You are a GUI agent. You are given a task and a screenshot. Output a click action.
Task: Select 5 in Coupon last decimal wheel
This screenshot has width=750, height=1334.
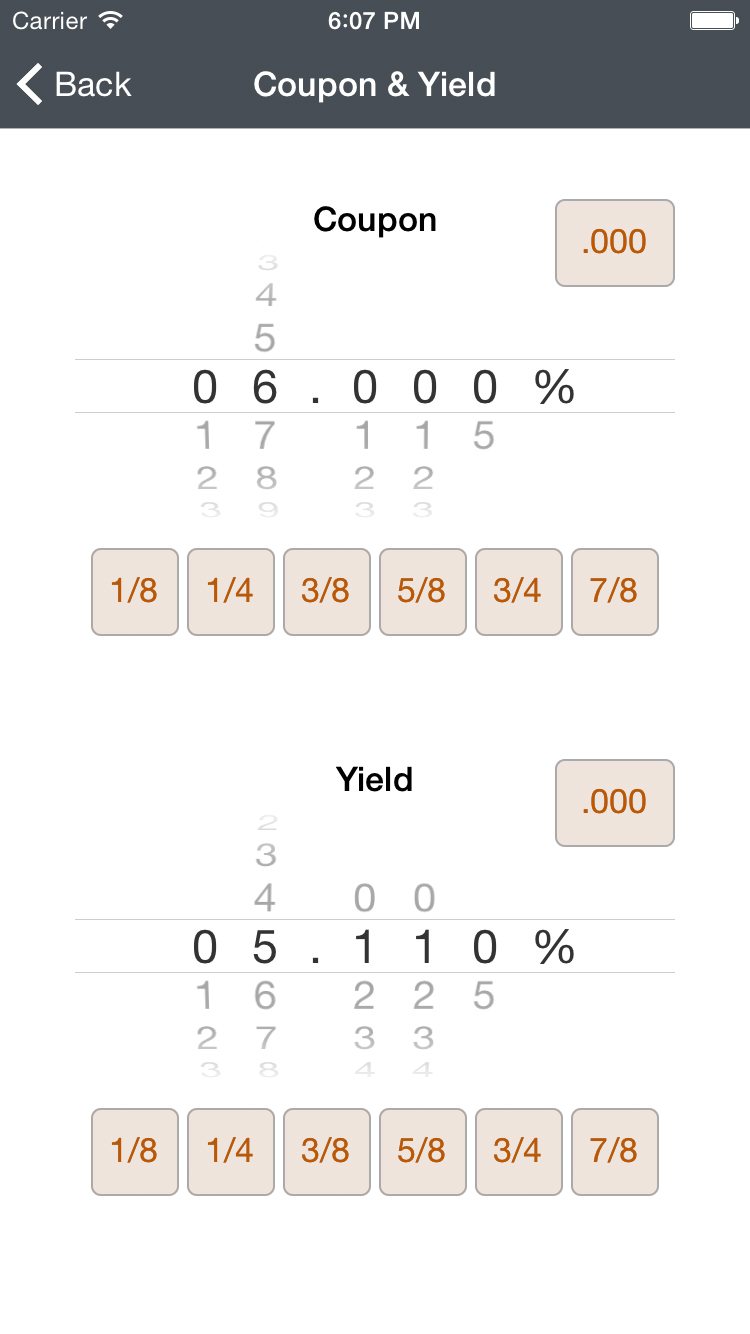tap(484, 436)
